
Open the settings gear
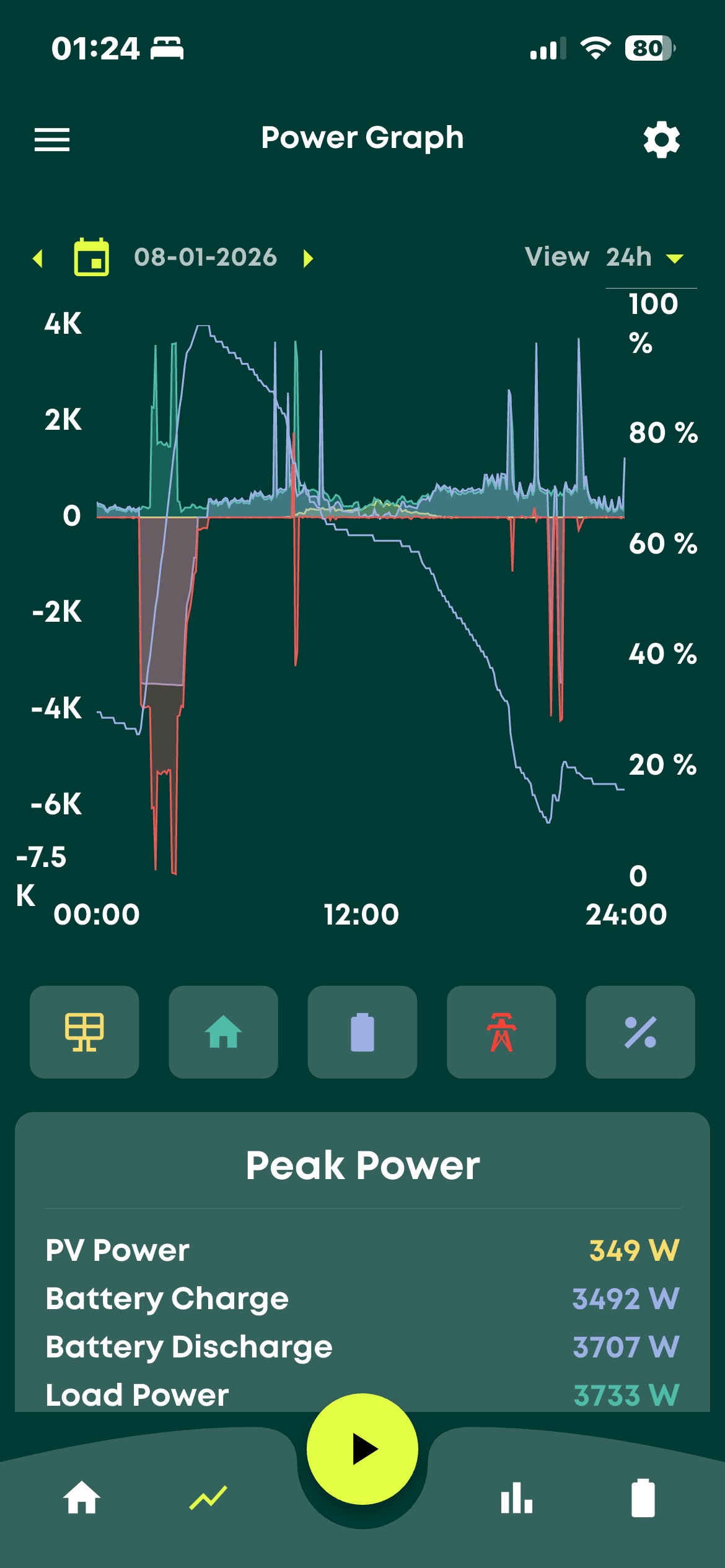pyautogui.click(x=661, y=139)
